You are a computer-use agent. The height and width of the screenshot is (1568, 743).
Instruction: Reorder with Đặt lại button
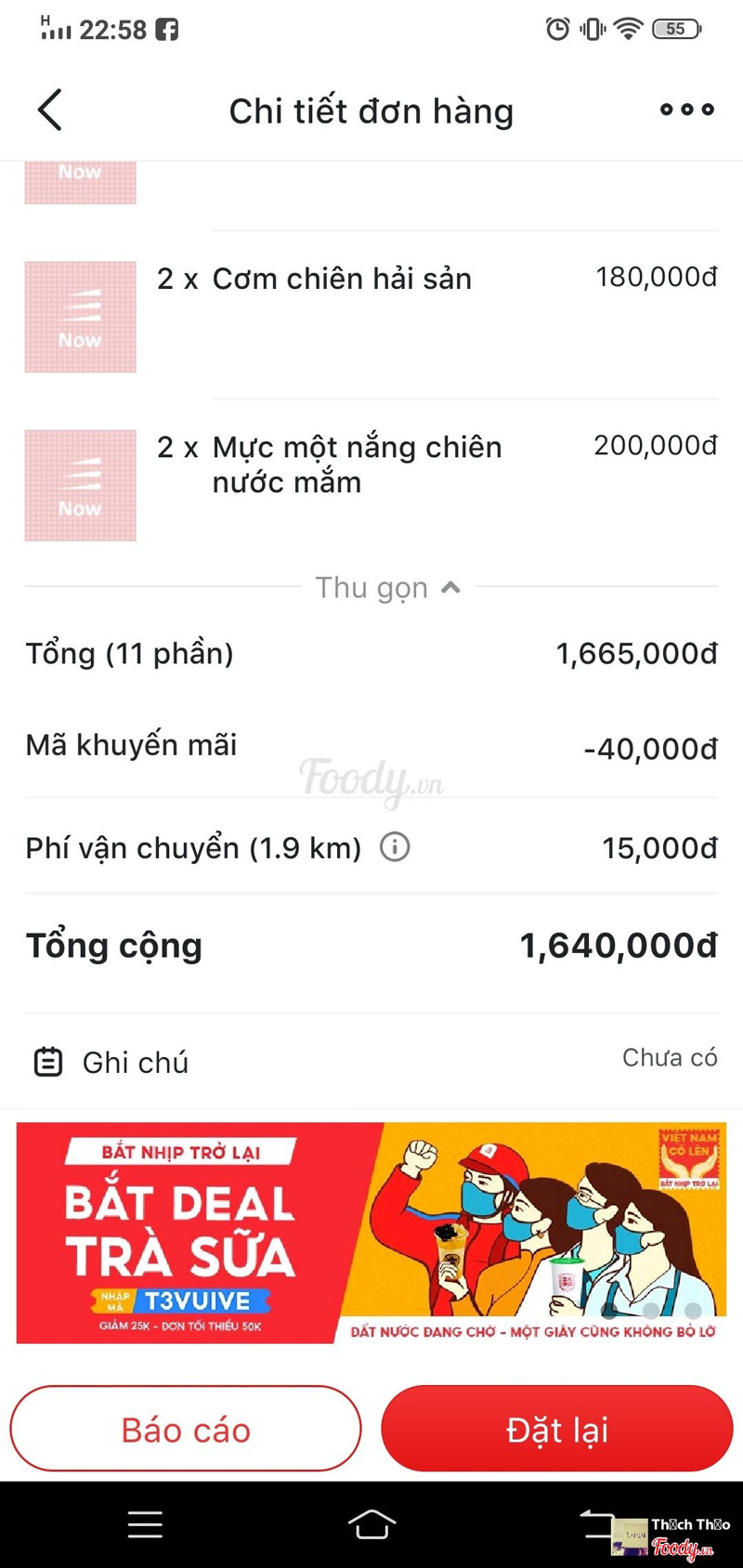[x=557, y=1430]
